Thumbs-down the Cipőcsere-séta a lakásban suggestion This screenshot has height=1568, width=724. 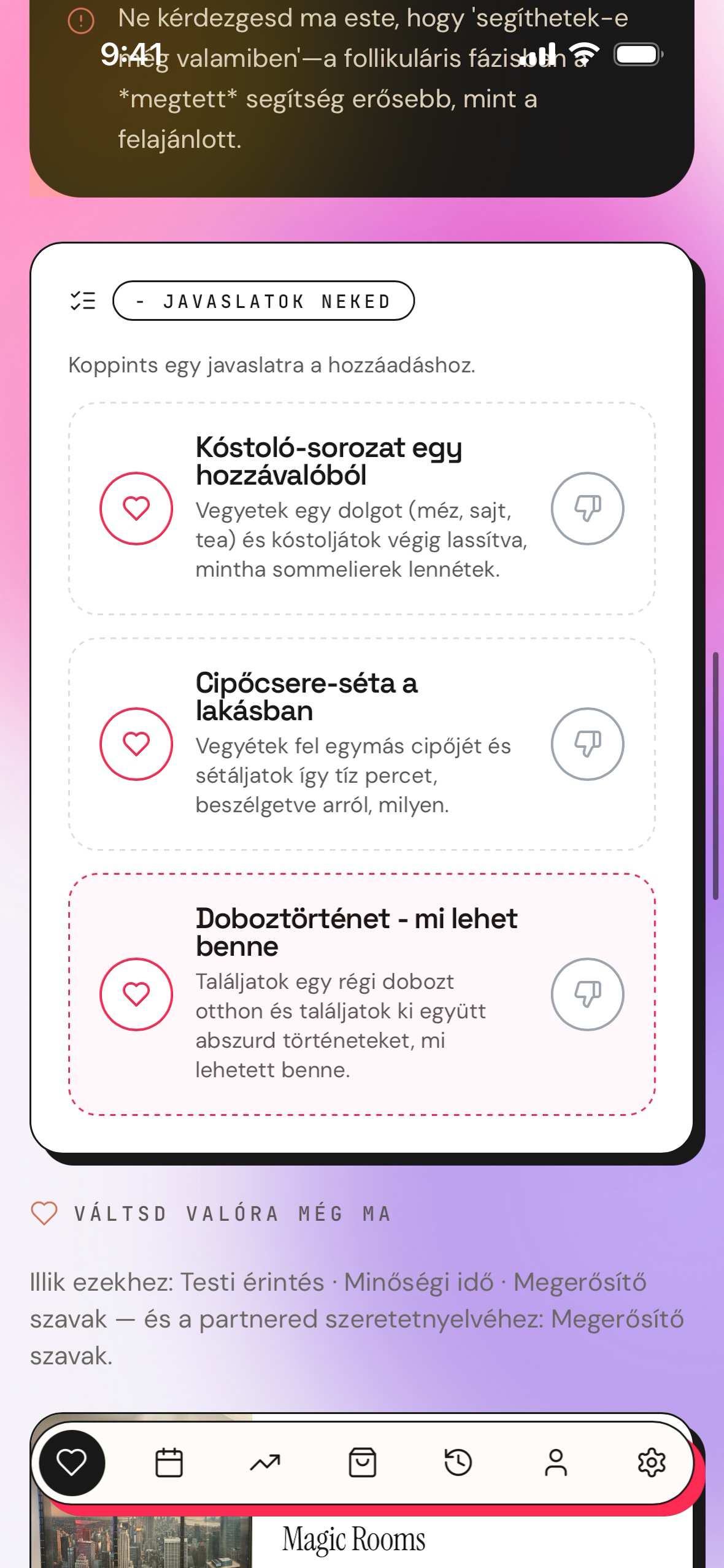(587, 744)
